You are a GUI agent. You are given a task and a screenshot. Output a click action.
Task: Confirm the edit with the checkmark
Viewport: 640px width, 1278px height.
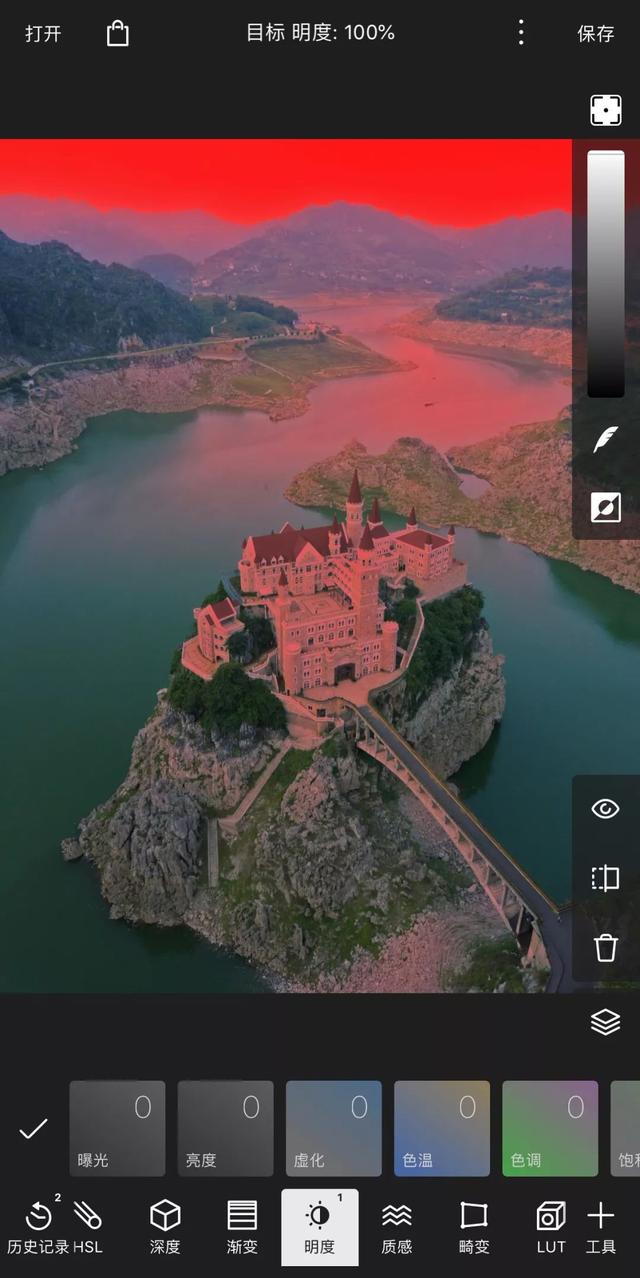(x=33, y=1129)
